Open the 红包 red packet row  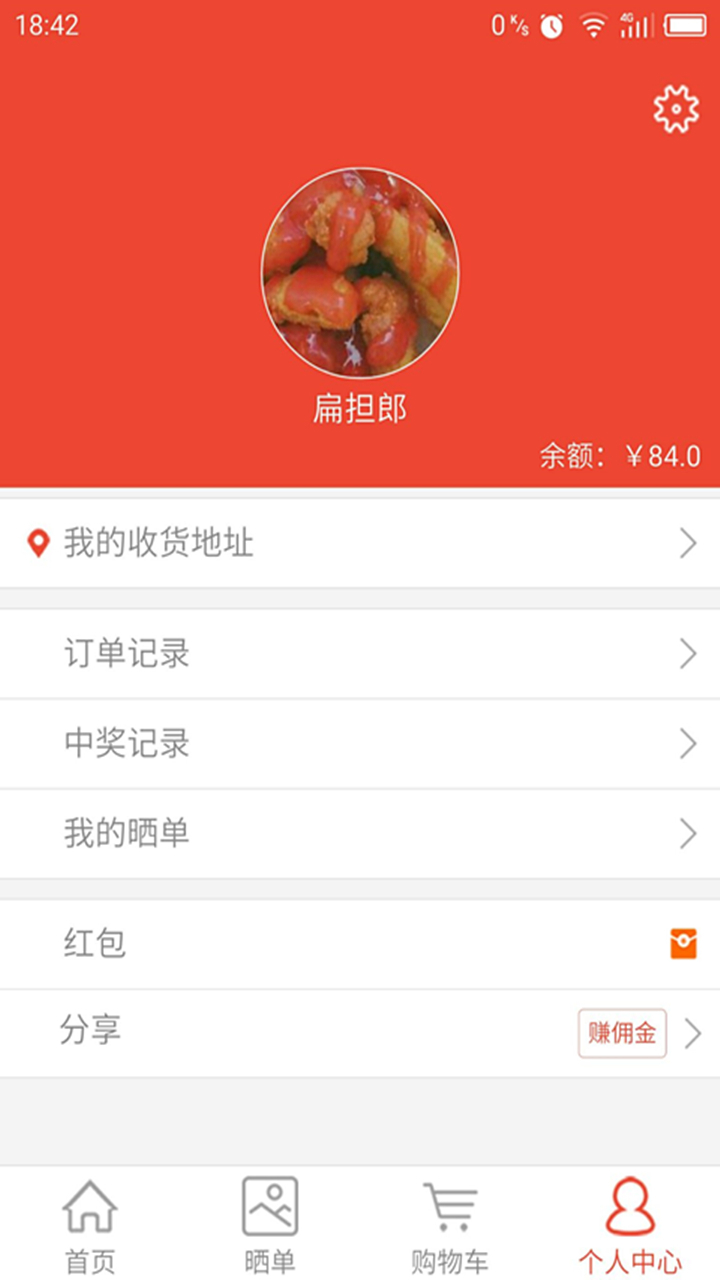coord(360,944)
